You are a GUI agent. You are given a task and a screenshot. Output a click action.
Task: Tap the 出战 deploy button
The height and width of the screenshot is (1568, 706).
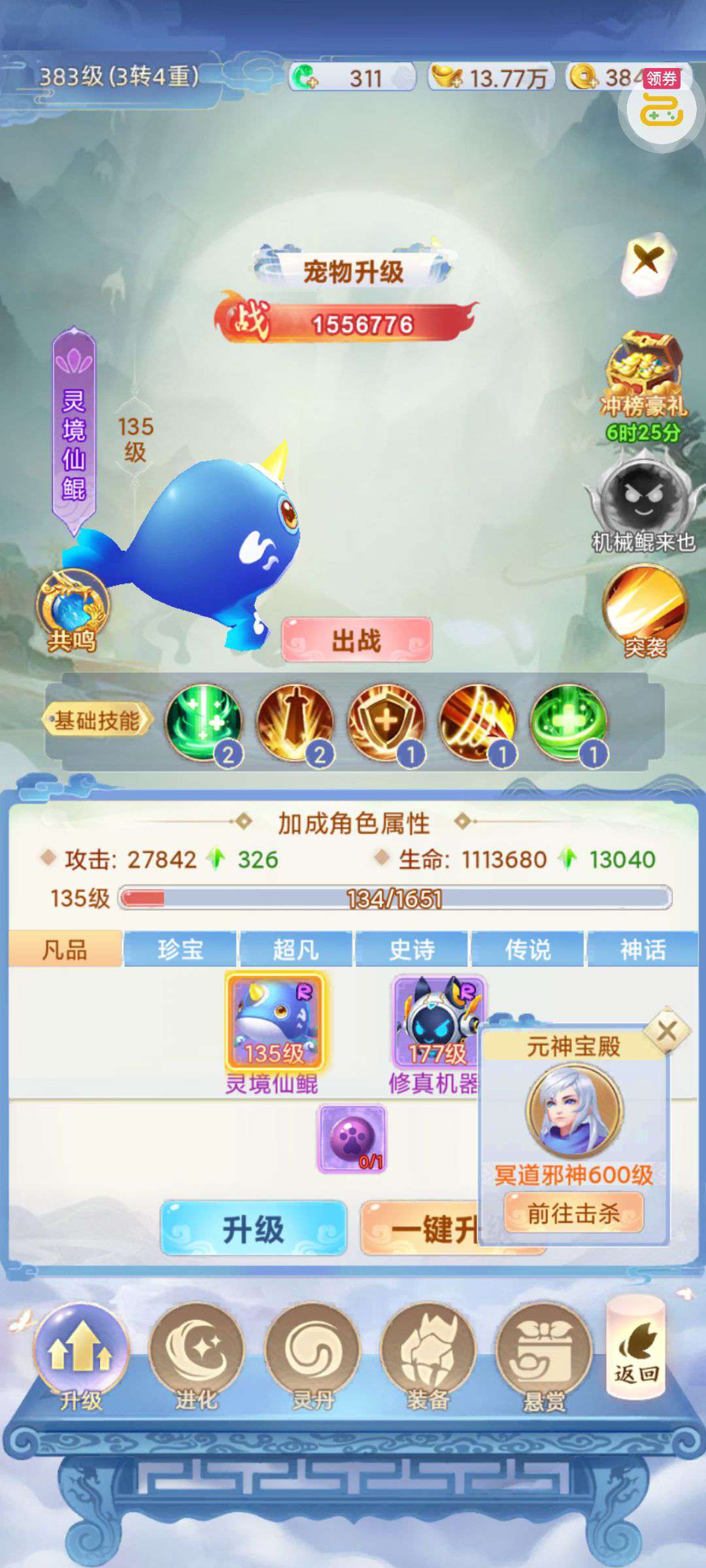coord(357,640)
